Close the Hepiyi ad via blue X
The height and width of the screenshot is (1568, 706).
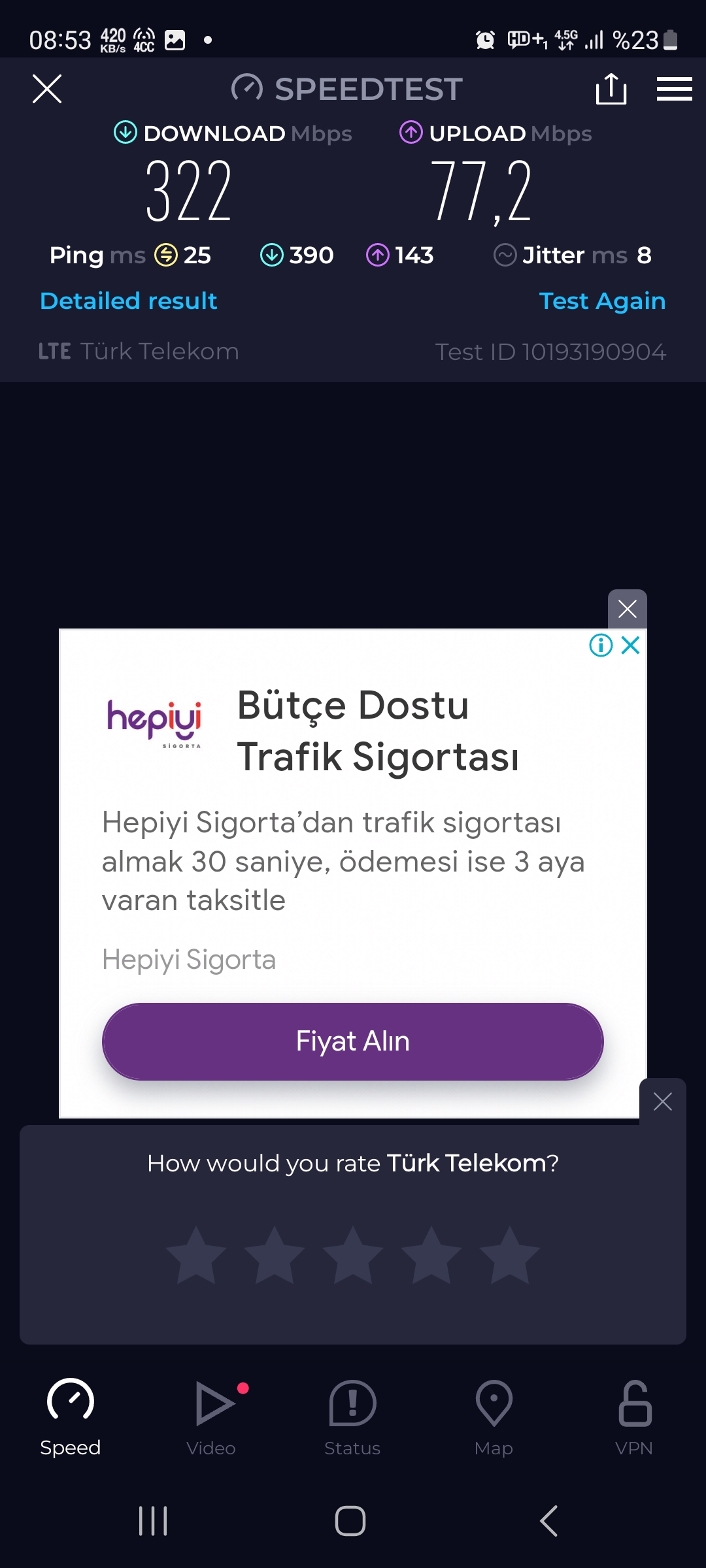pyautogui.click(x=631, y=645)
